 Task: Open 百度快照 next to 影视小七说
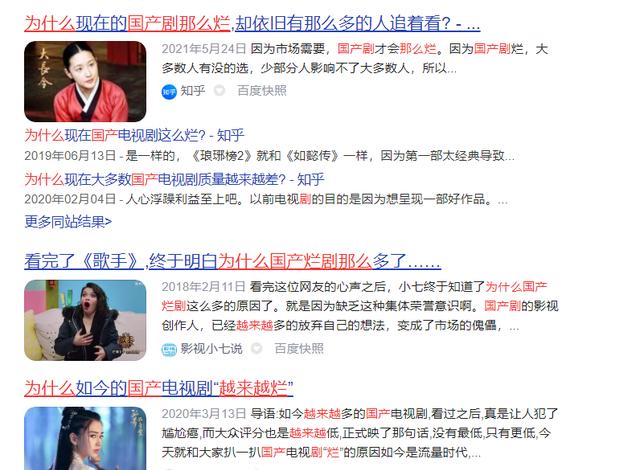(x=300, y=349)
